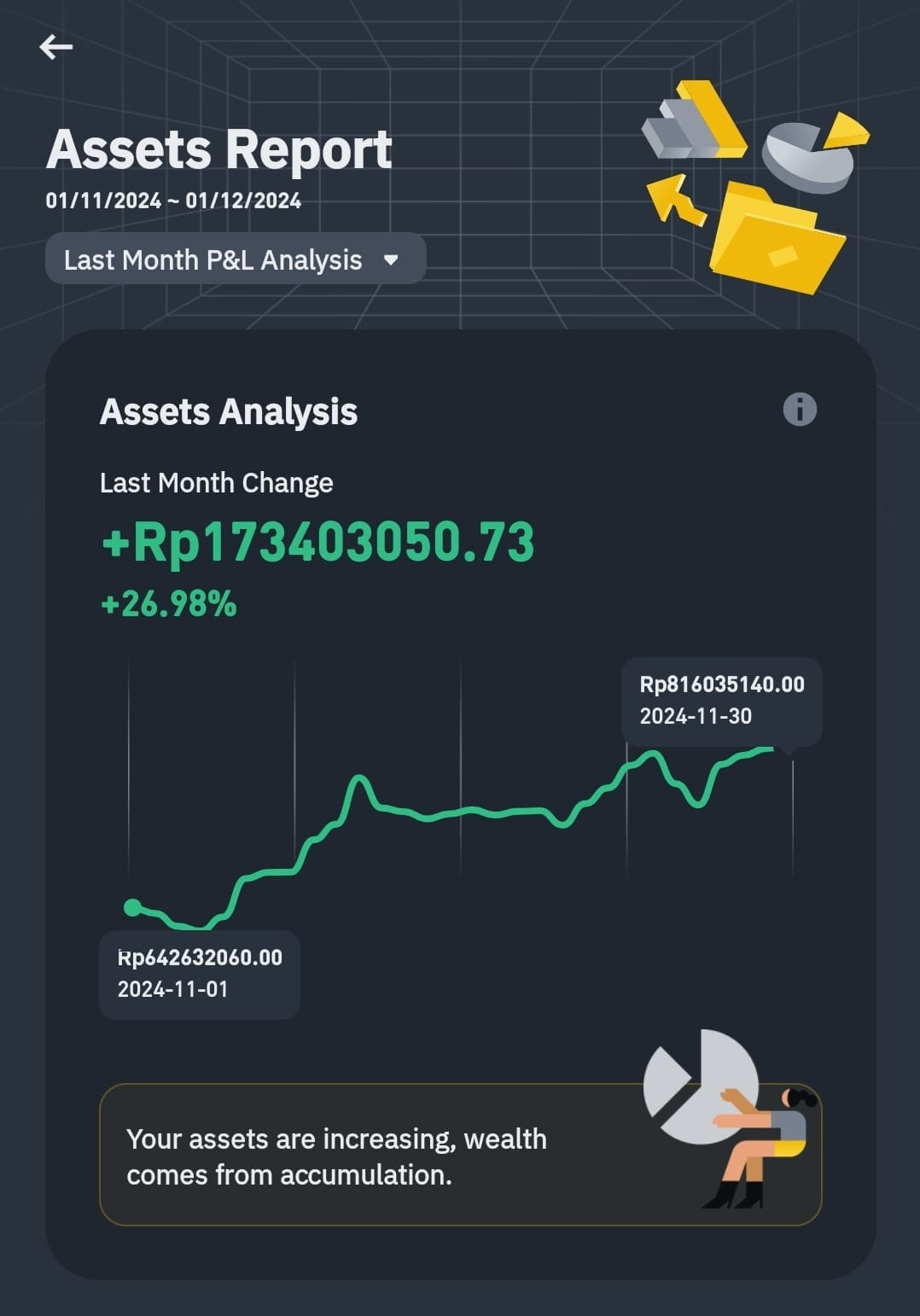Screen dimensions: 920x1316
Task: Go back using the arrow icon
Action: click(x=56, y=47)
